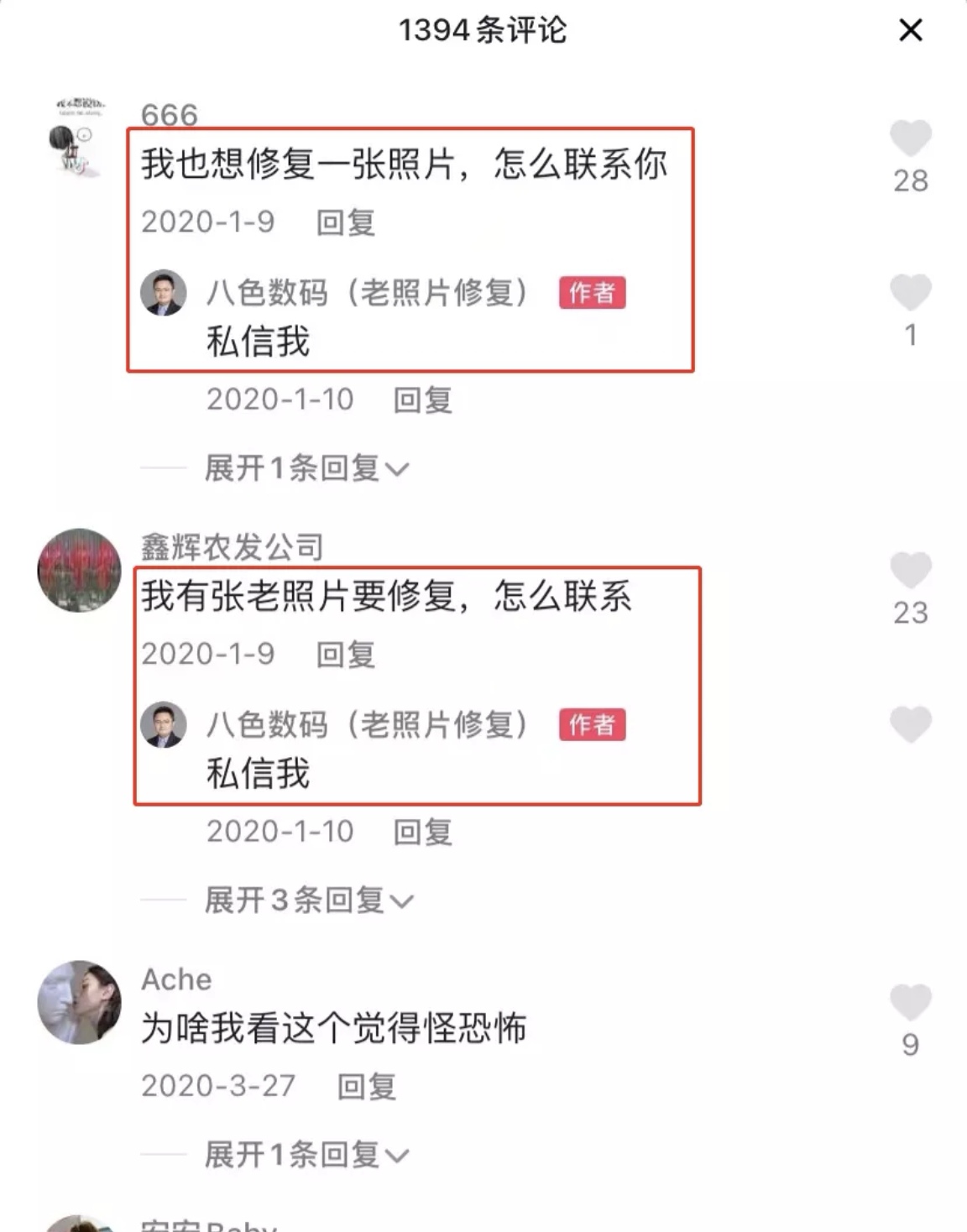This screenshot has height=1232, width=967.
Task: Like the author's first 私信我 reply dated 2020-1-10
Action: pyautogui.click(x=910, y=293)
